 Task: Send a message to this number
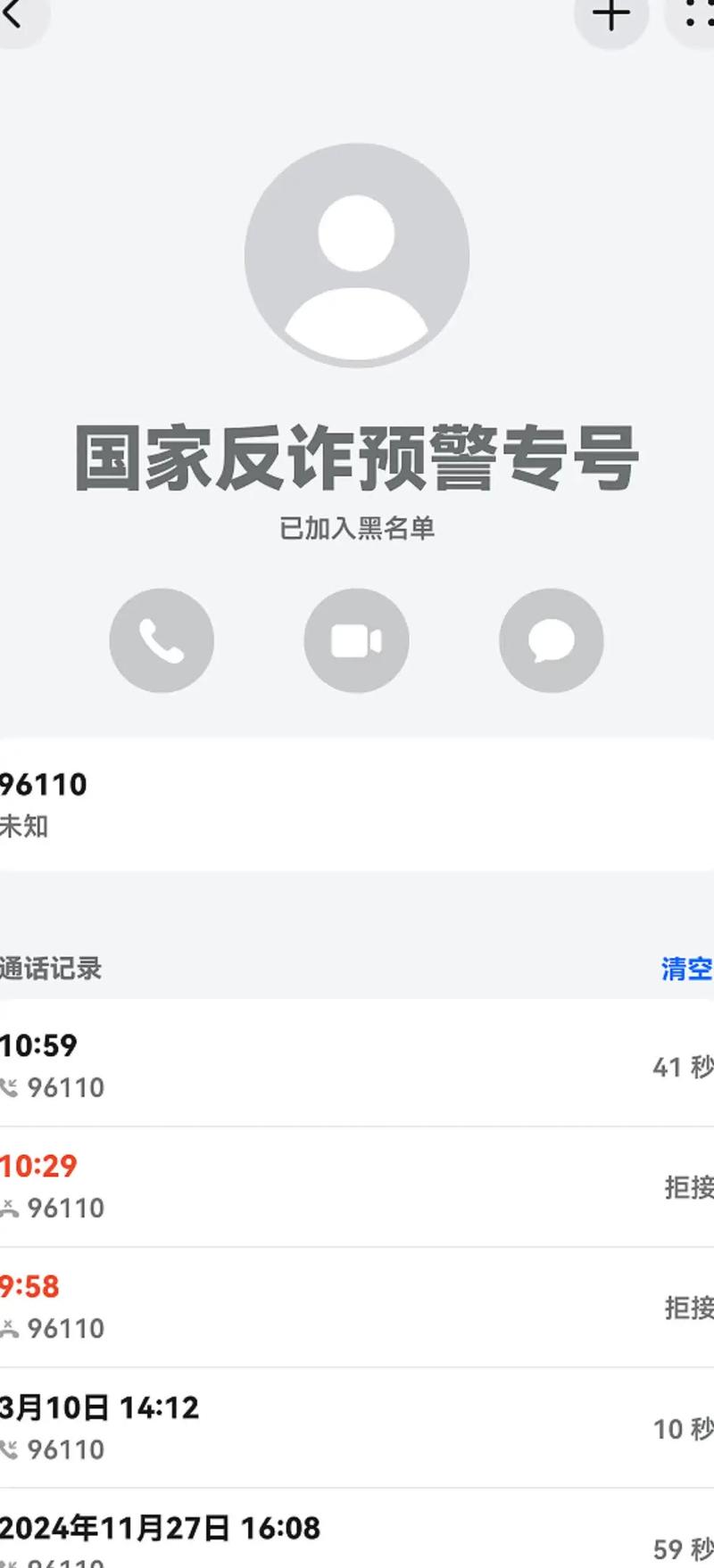tap(551, 640)
